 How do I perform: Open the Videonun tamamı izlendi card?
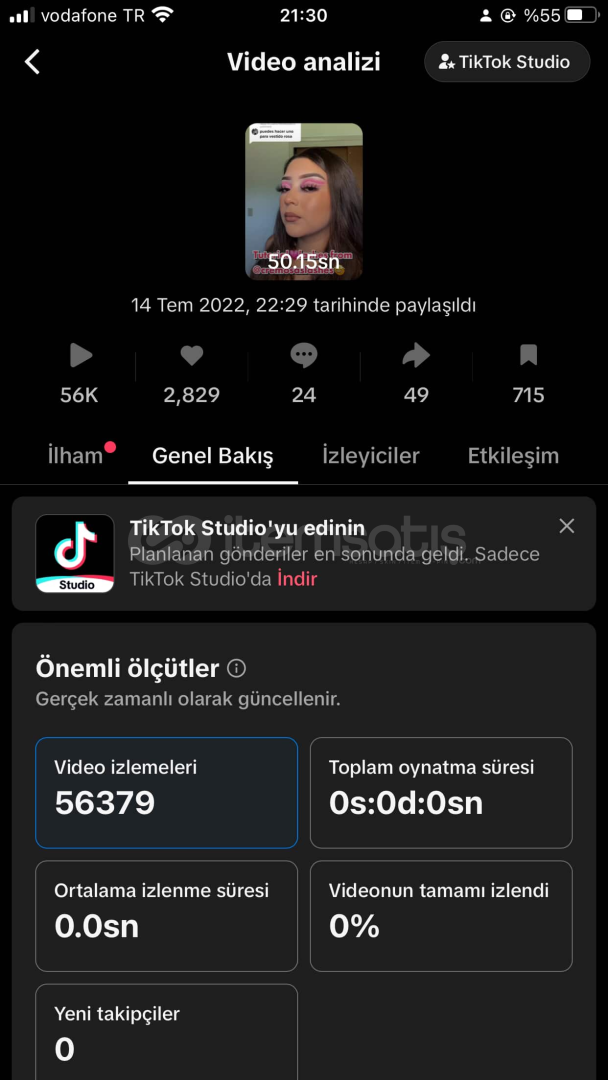click(441, 915)
